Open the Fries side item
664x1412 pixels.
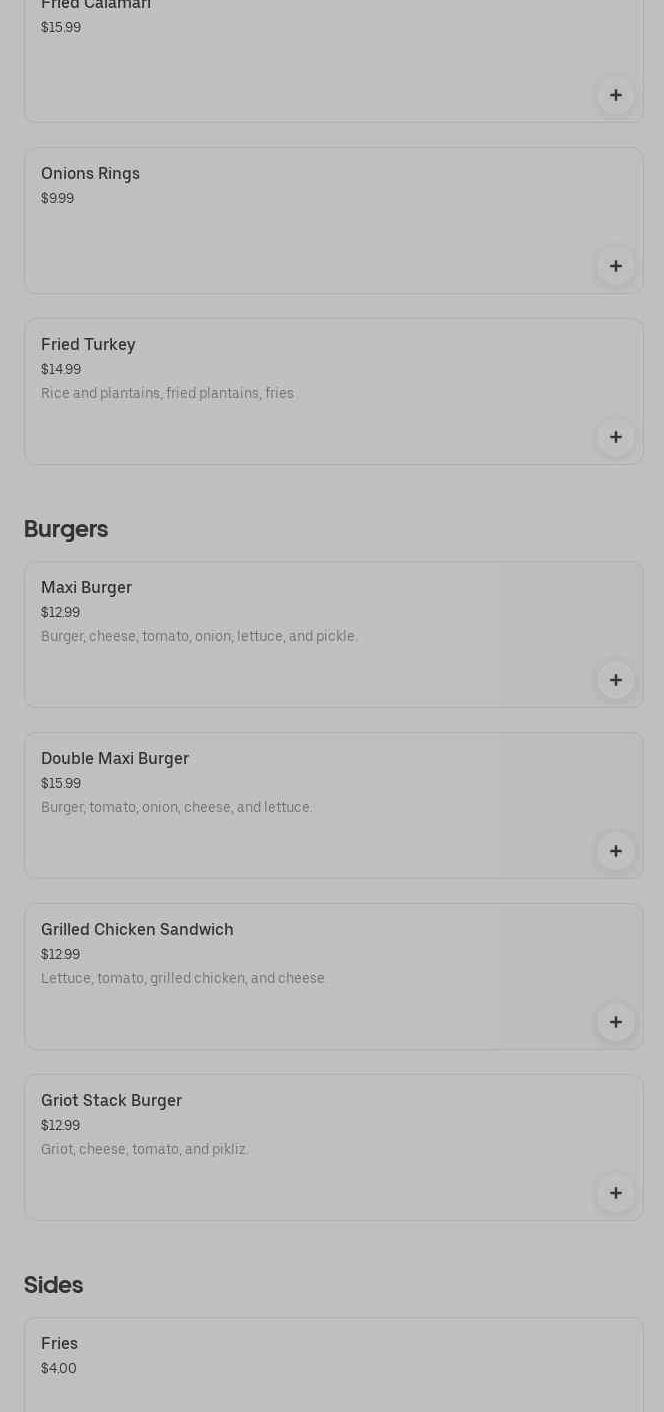300,1365
